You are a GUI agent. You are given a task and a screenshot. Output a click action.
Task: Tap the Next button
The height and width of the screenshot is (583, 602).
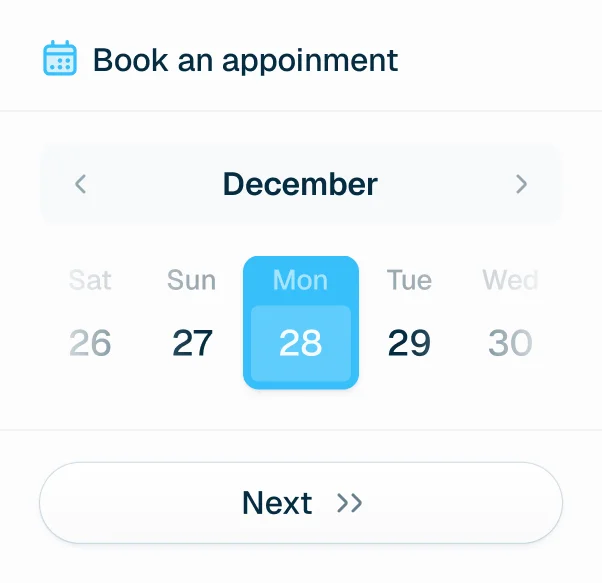click(300, 502)
